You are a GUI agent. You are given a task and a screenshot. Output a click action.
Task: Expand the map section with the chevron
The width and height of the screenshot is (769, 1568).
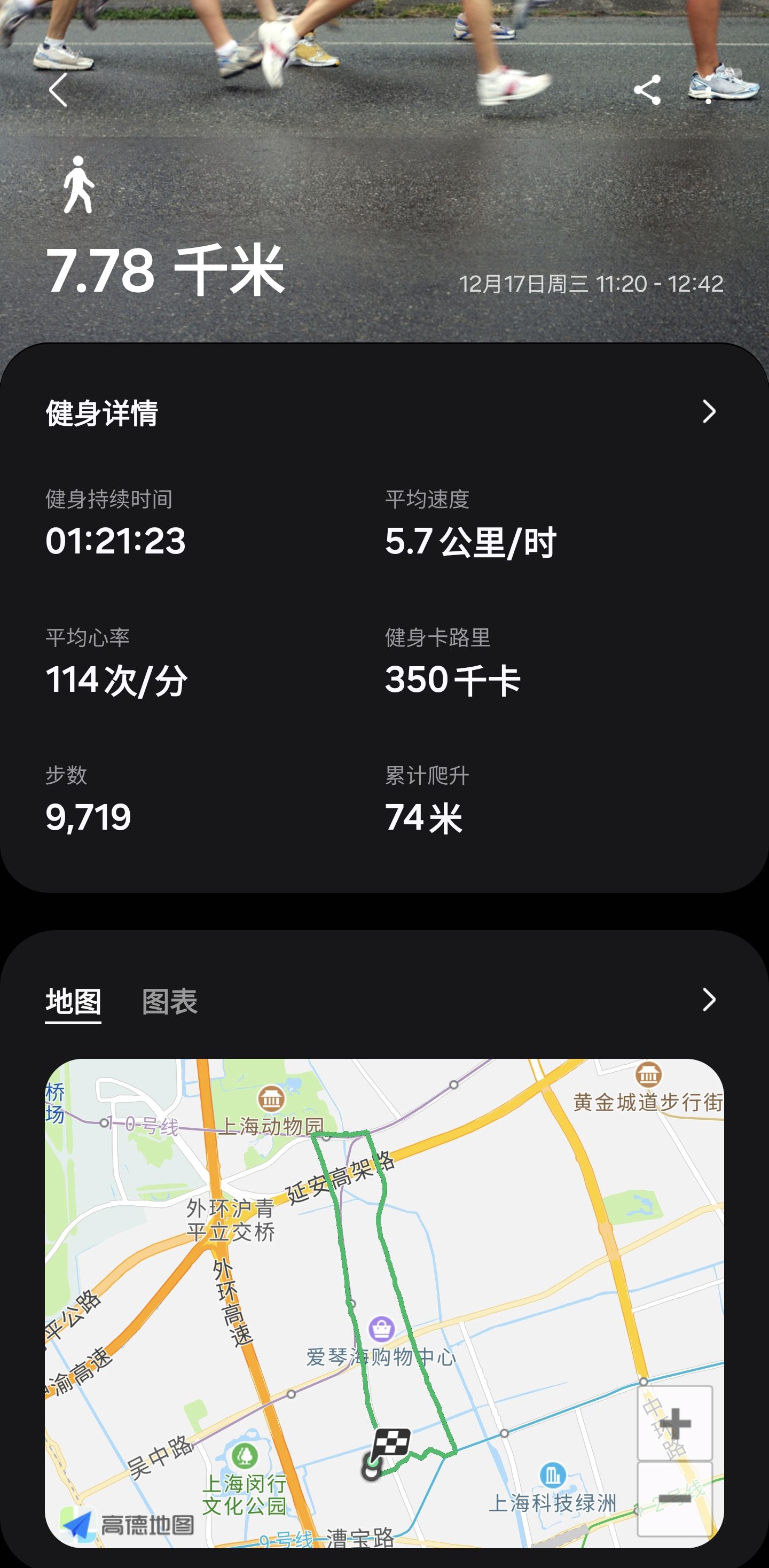pyautogui.click(x=708, y=1000)
